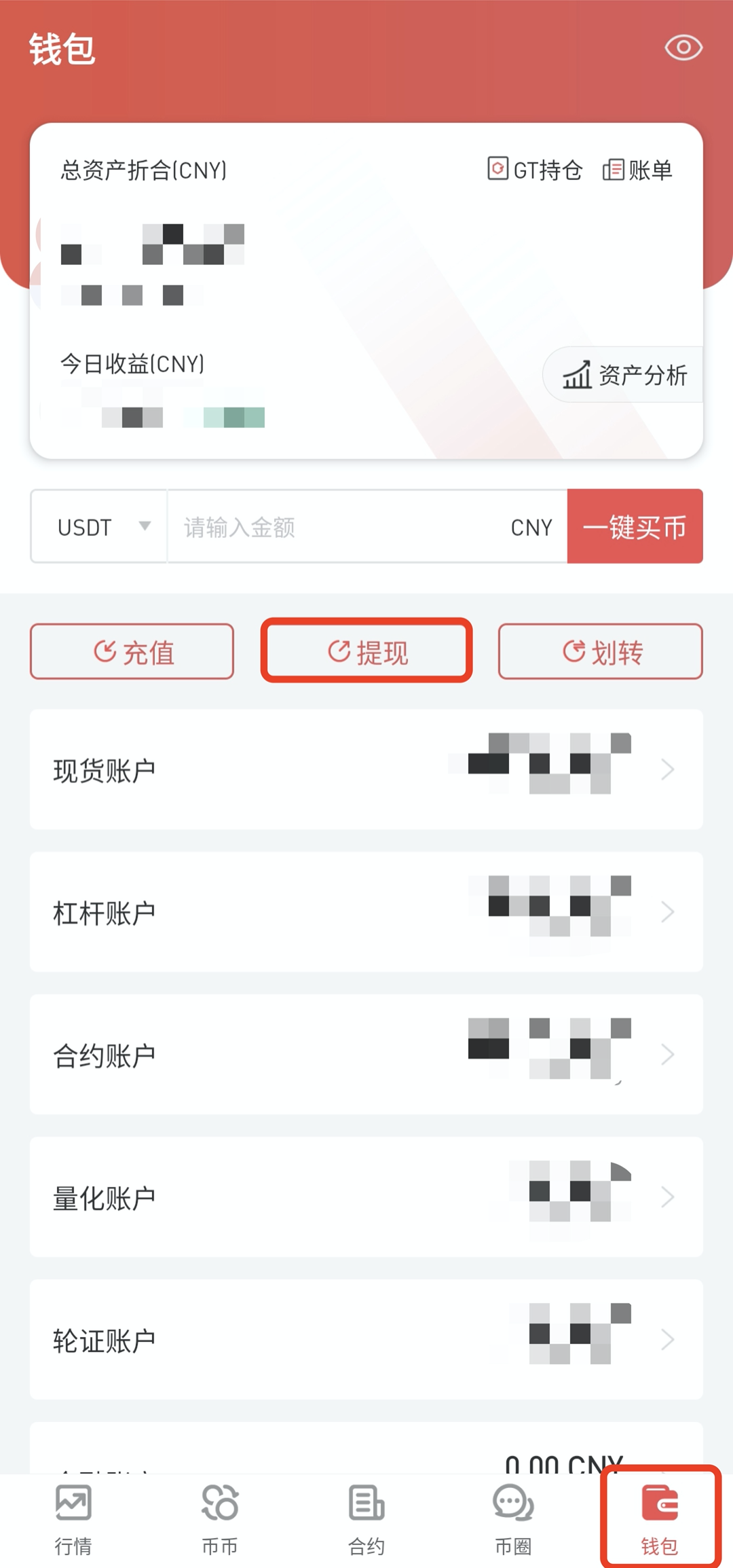Open the 量化账户 quant account row
Screen dimensions: 733x1568
pyautogui.click(x=366, y=1197)
